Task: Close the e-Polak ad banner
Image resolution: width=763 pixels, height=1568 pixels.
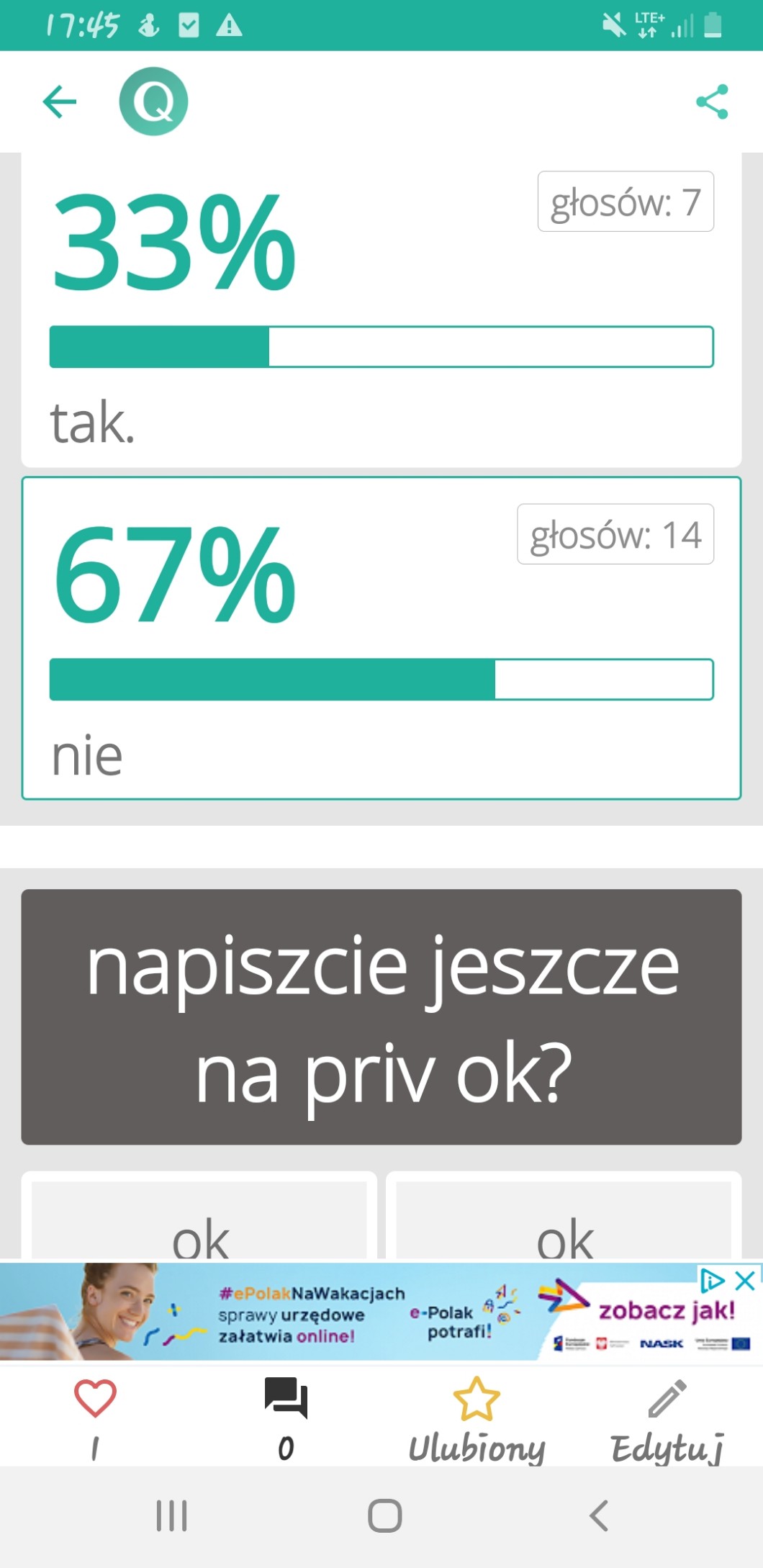Action: pyautogui.click(x=746, y=1281)
